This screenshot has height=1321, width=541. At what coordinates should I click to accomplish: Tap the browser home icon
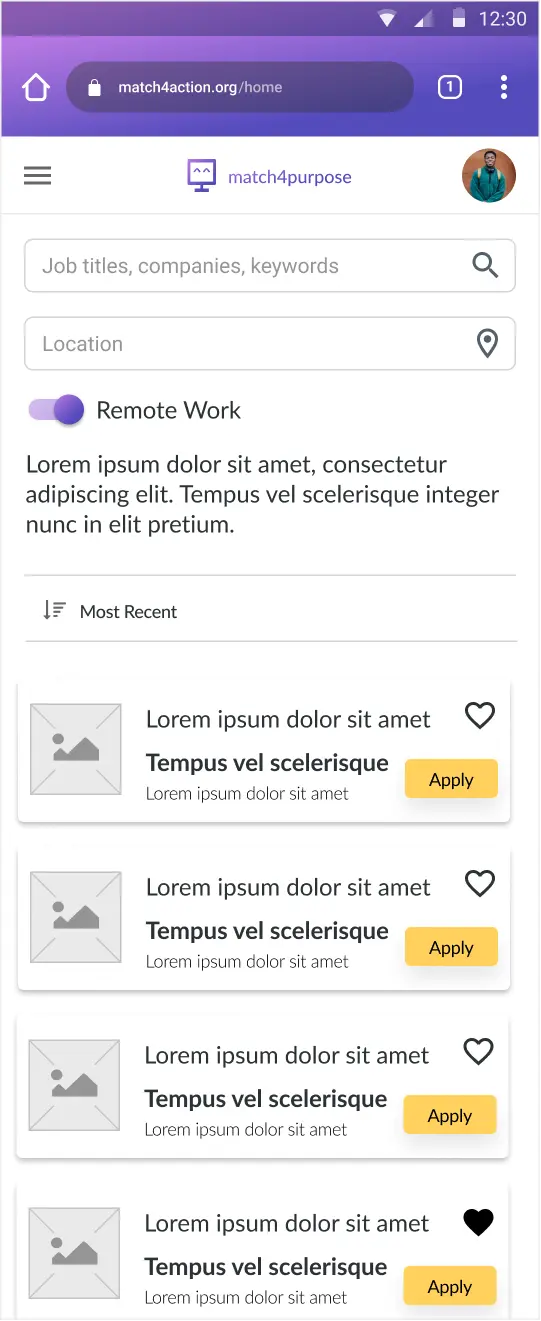coord(36,87)
